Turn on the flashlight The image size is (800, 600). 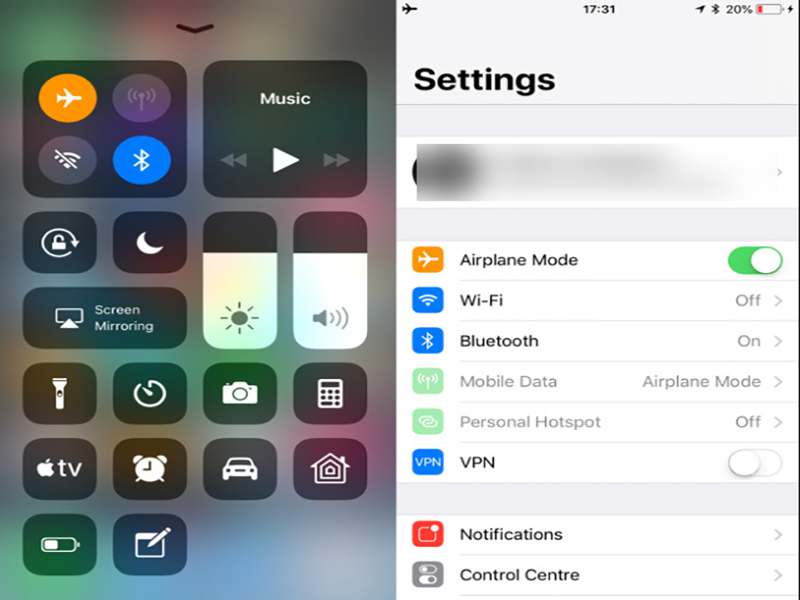click(x=60, y=393)
